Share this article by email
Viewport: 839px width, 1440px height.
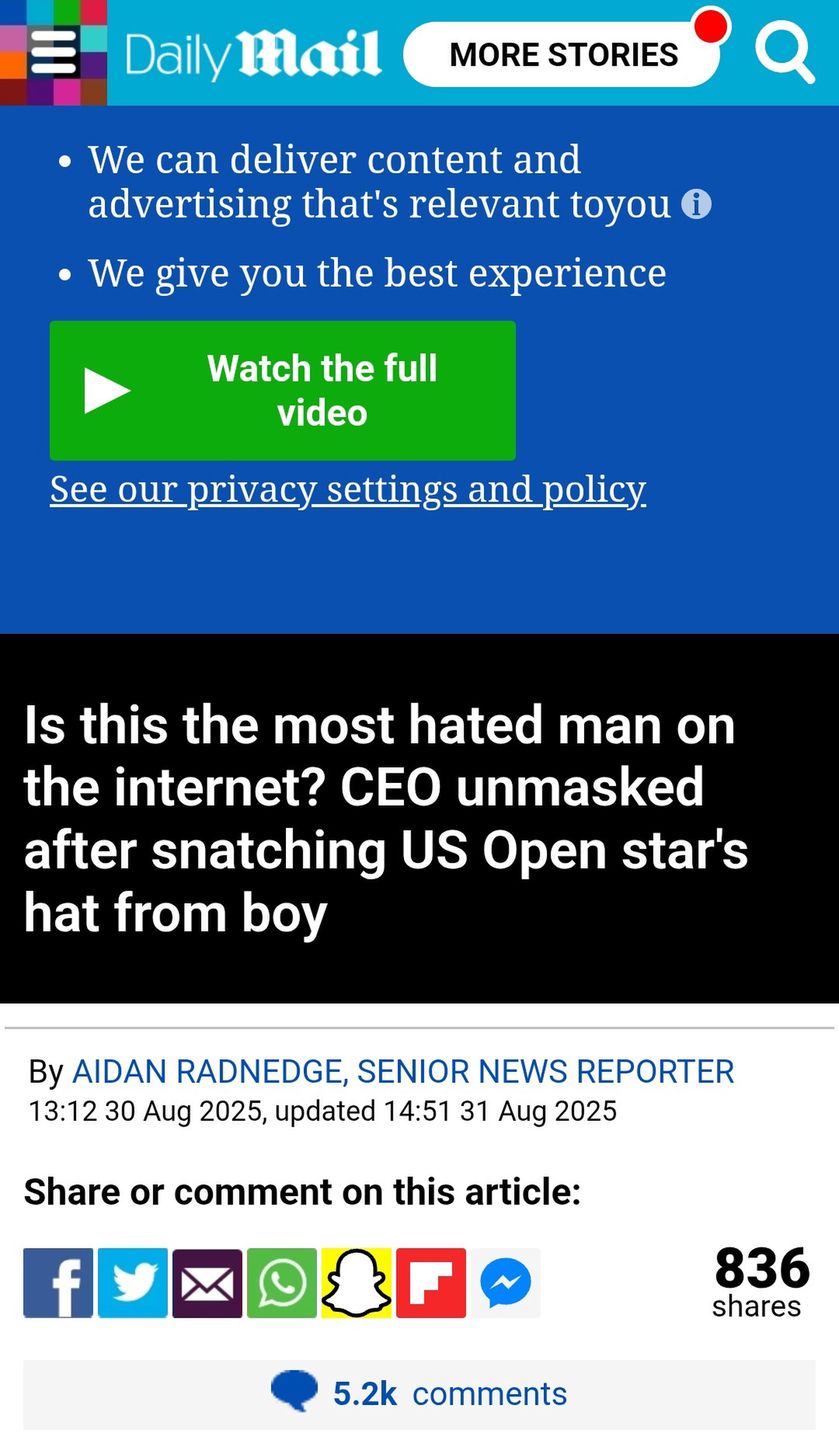207,1283
